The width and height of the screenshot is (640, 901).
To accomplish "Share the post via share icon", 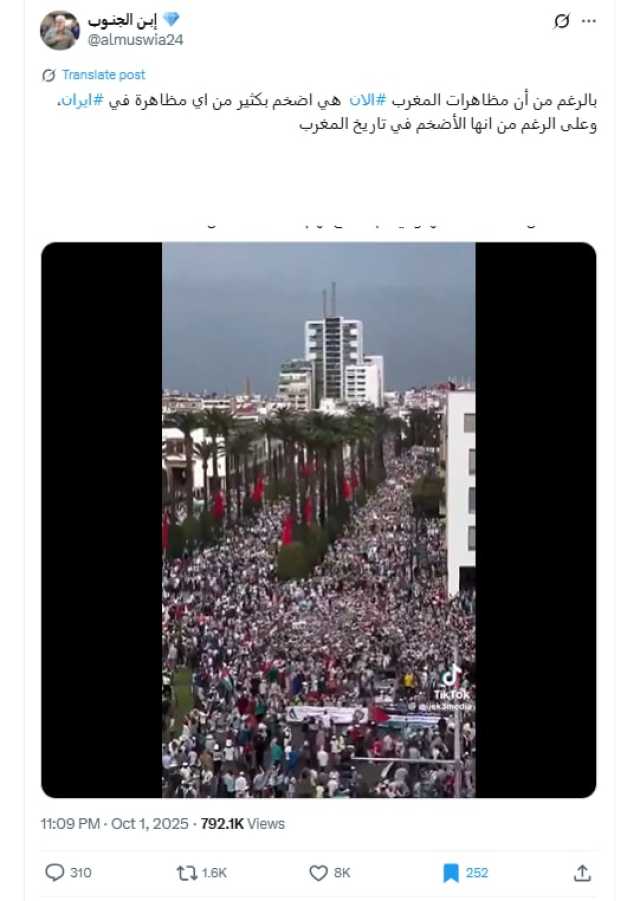I will (x=582, y=873).
